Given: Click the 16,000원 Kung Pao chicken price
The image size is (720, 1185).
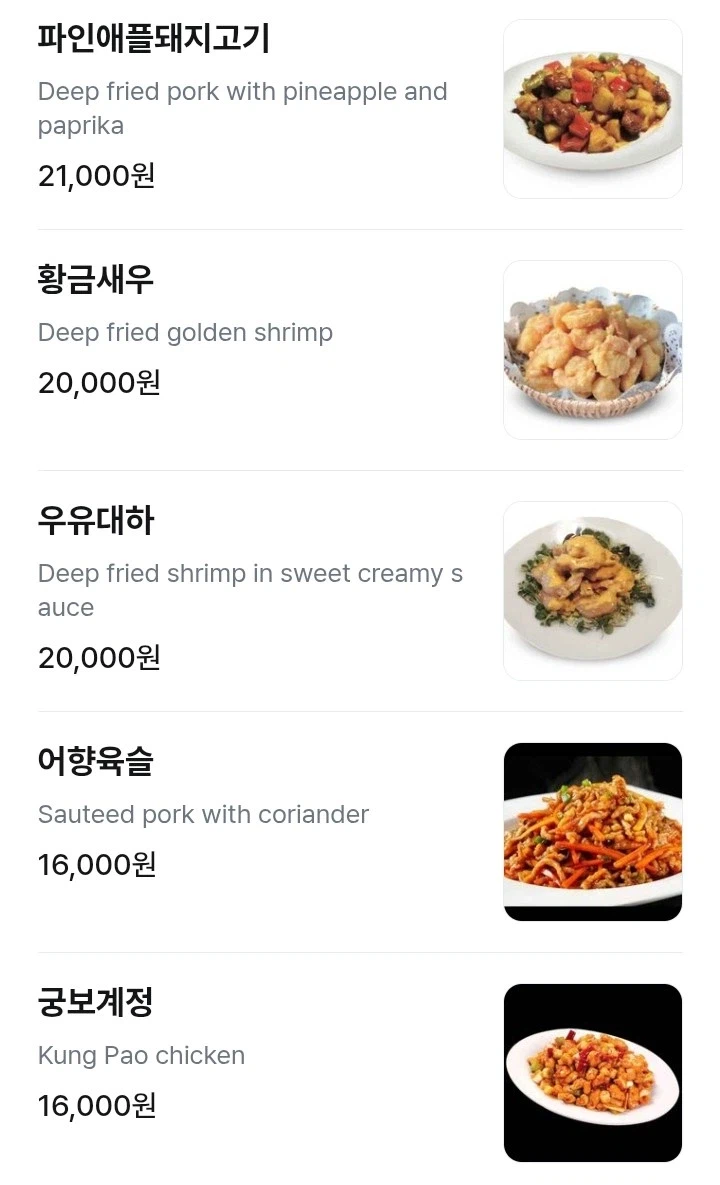Looking at the screenshot, I should (x=95, y=1106).
